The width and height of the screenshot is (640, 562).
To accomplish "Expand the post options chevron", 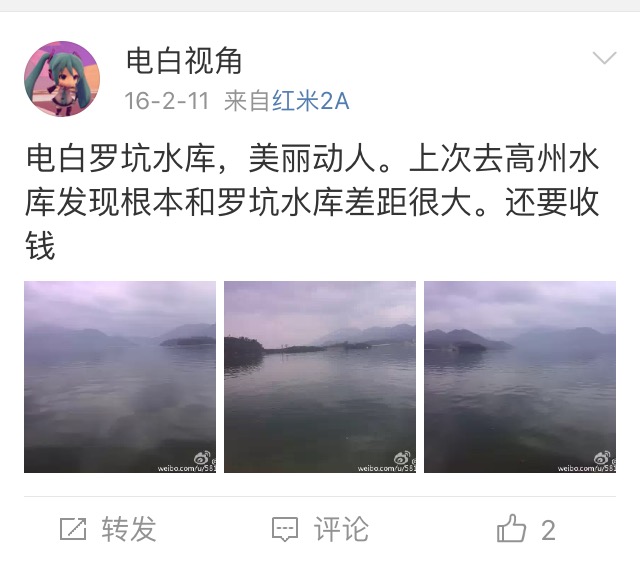I will (x=605, y=58).
